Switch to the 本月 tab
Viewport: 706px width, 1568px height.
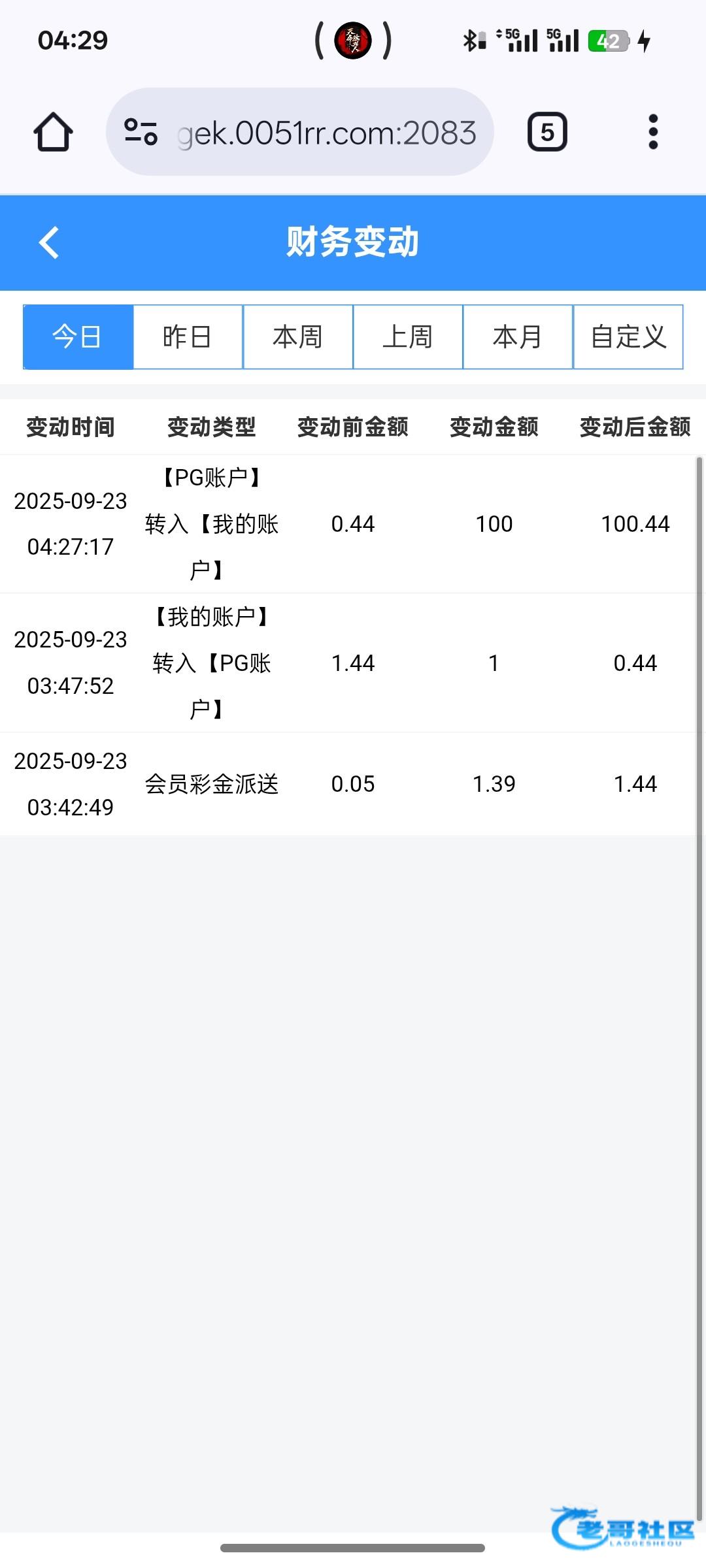[x=517, y=337]
